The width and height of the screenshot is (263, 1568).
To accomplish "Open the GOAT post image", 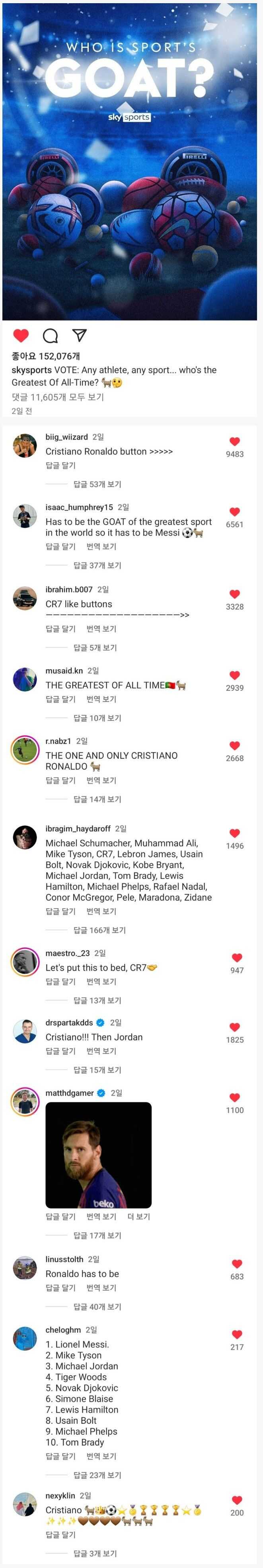I will point(130,161).
